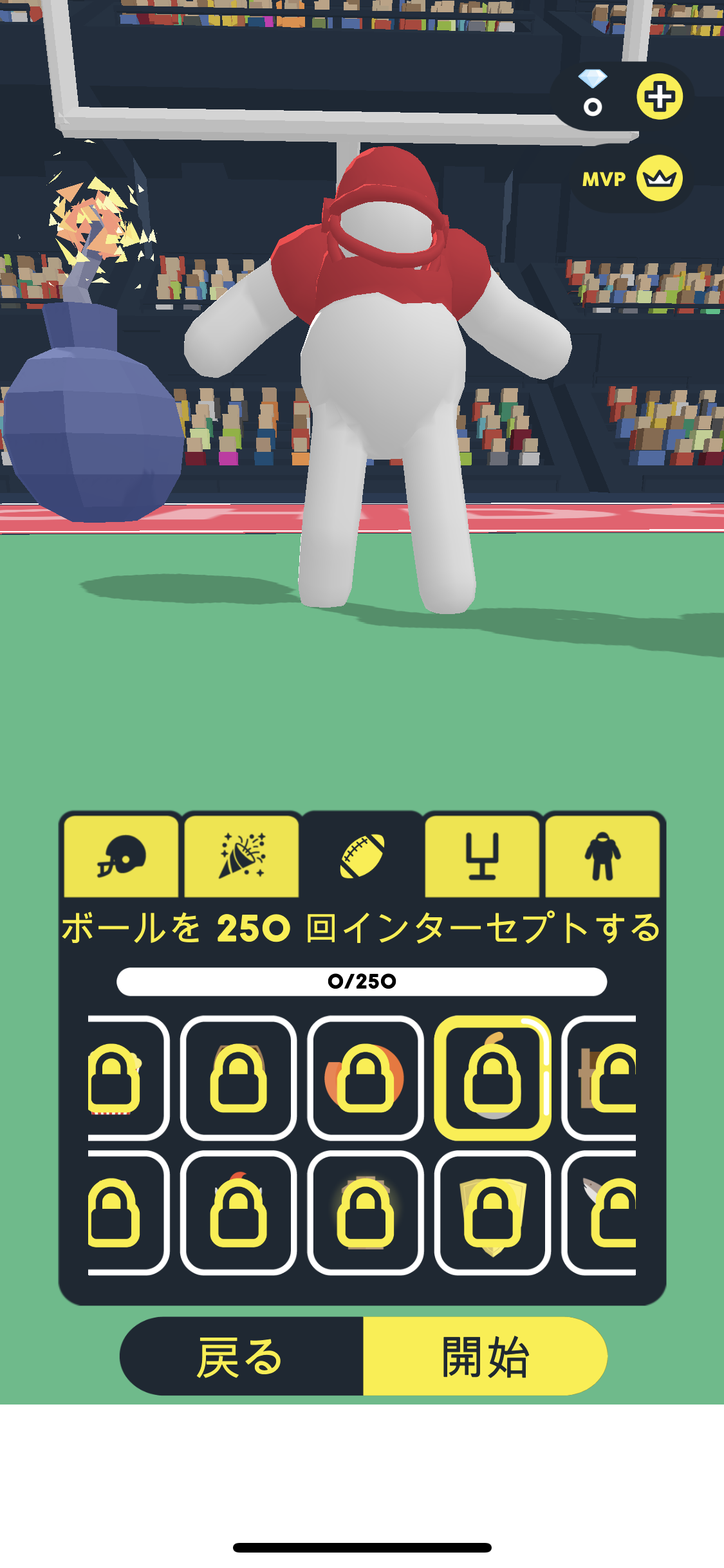Tap the plus button to add gems
Image resolution: width=724 pixels, height=1568 pixels.
[659, 97]
